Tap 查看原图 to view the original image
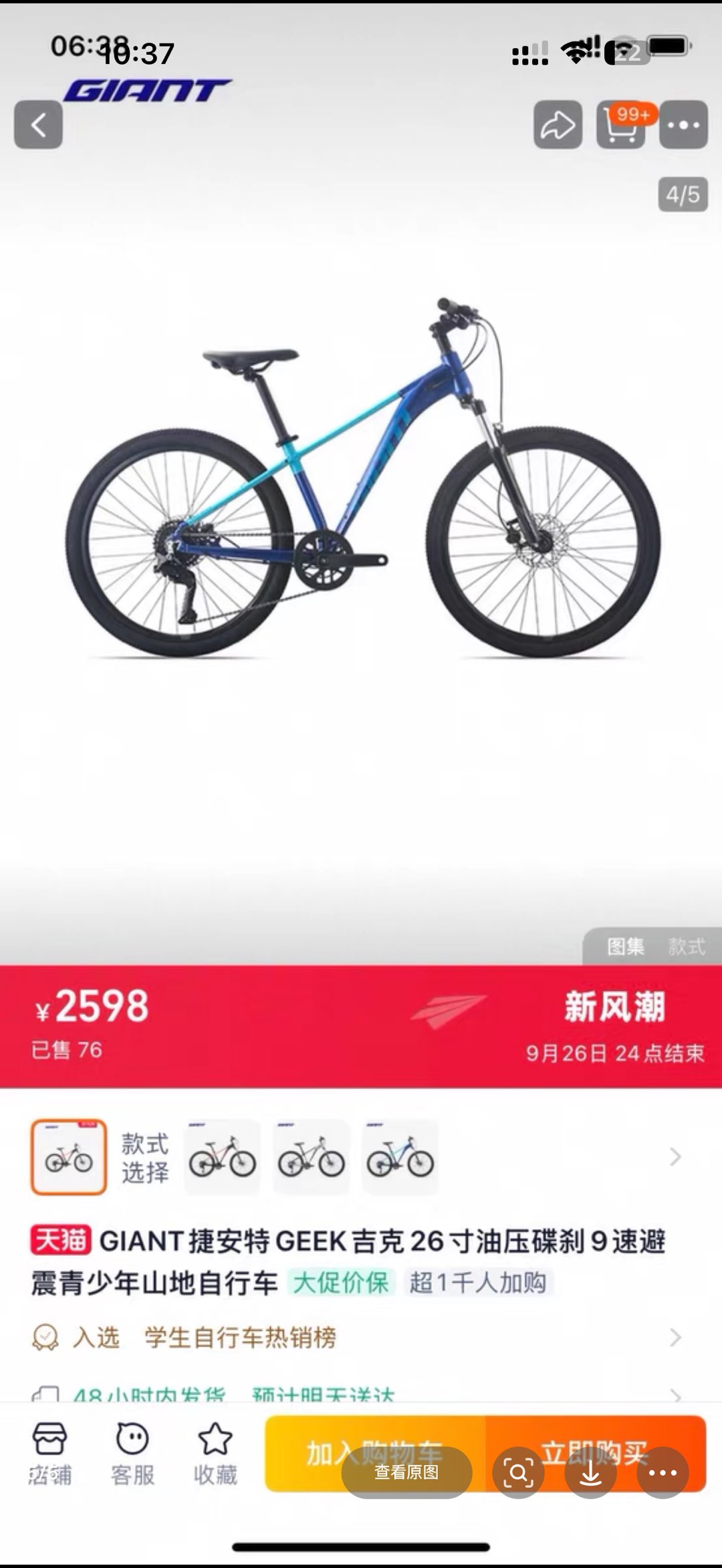 tap(406, 1472)
